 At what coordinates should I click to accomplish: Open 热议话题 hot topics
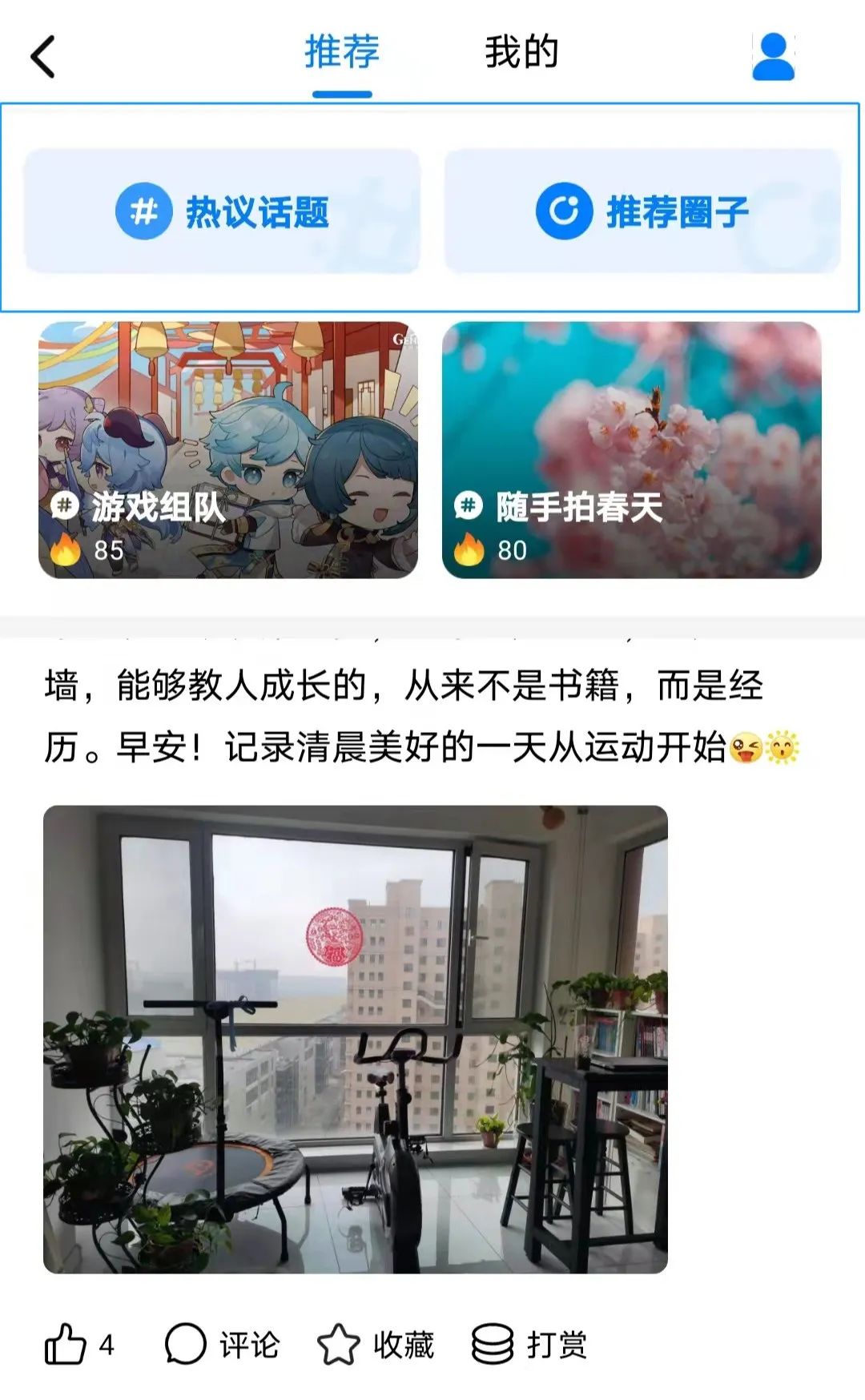pyautogui.click(x=223, y=211)
